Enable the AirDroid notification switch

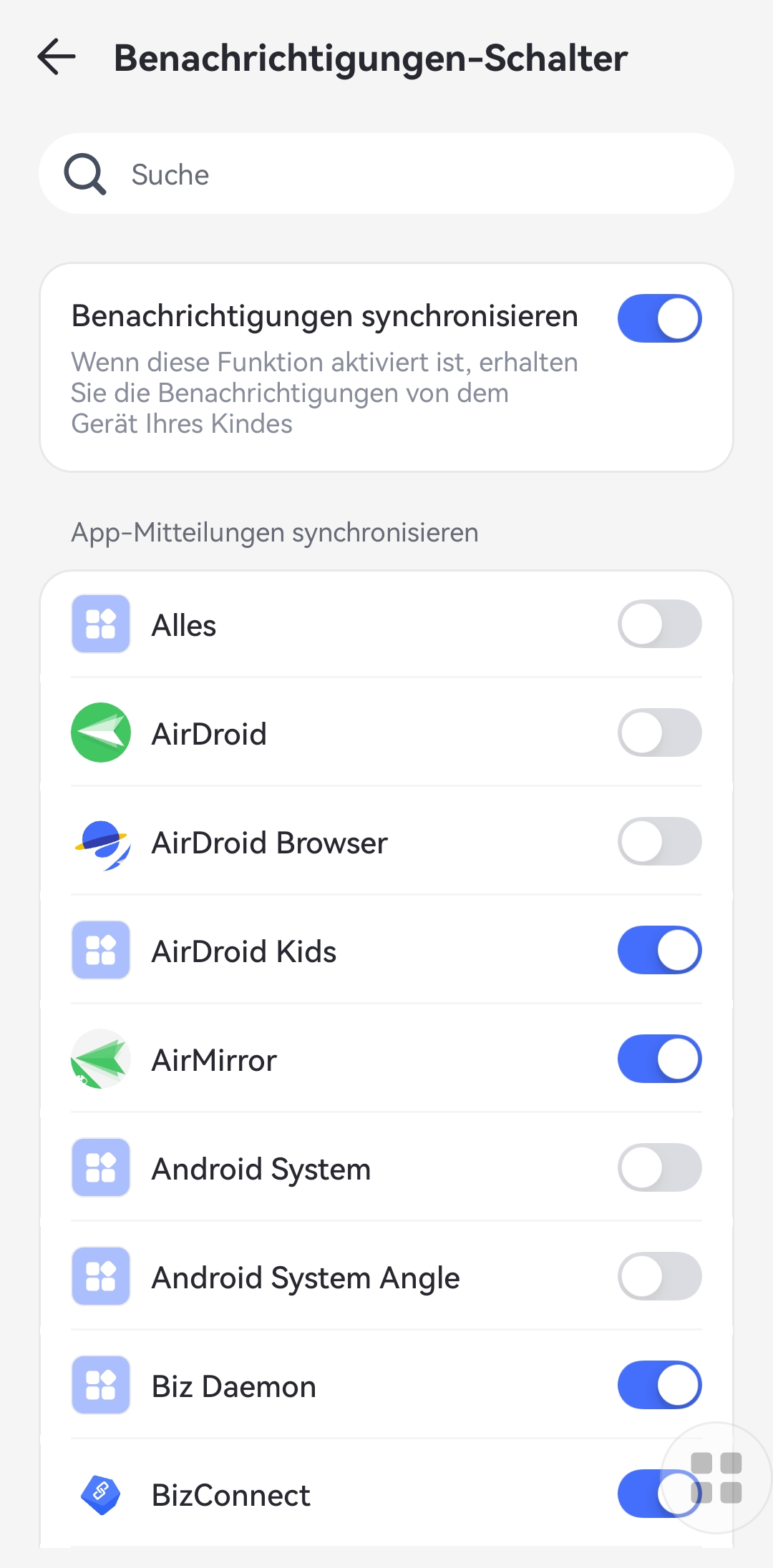pos(659,732)
